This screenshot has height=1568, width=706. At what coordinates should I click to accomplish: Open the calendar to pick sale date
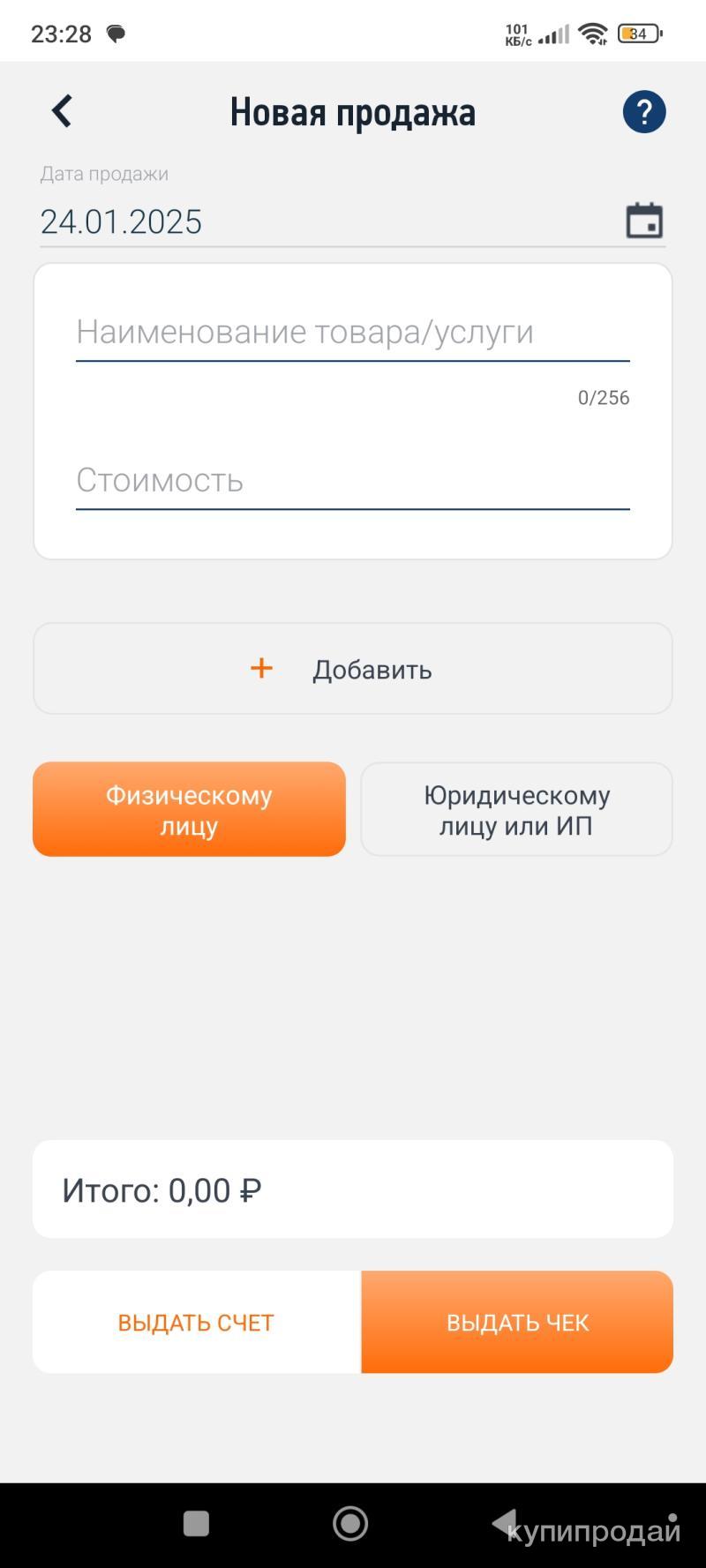(644, 221)
